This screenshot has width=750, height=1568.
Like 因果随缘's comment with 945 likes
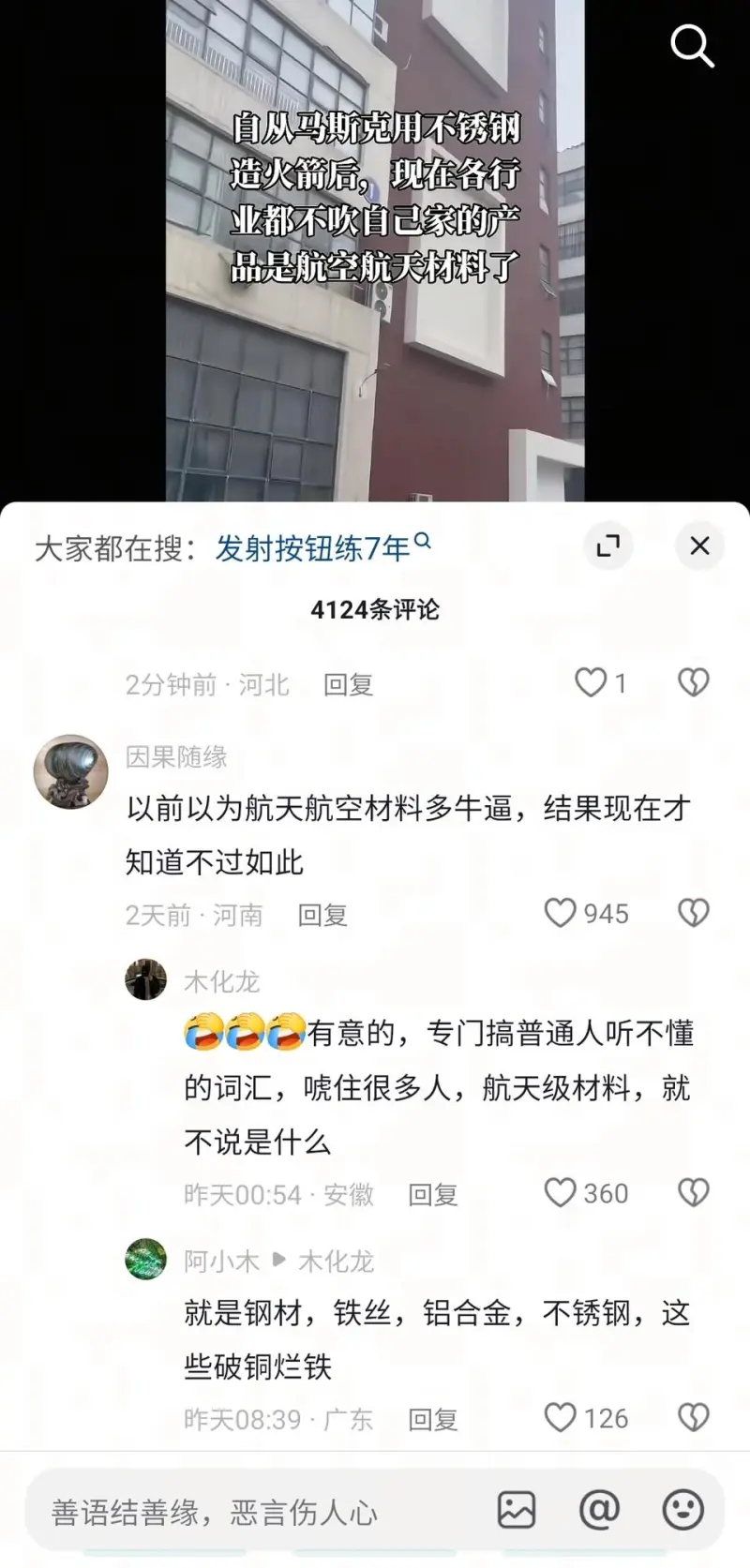coord(561,913)
